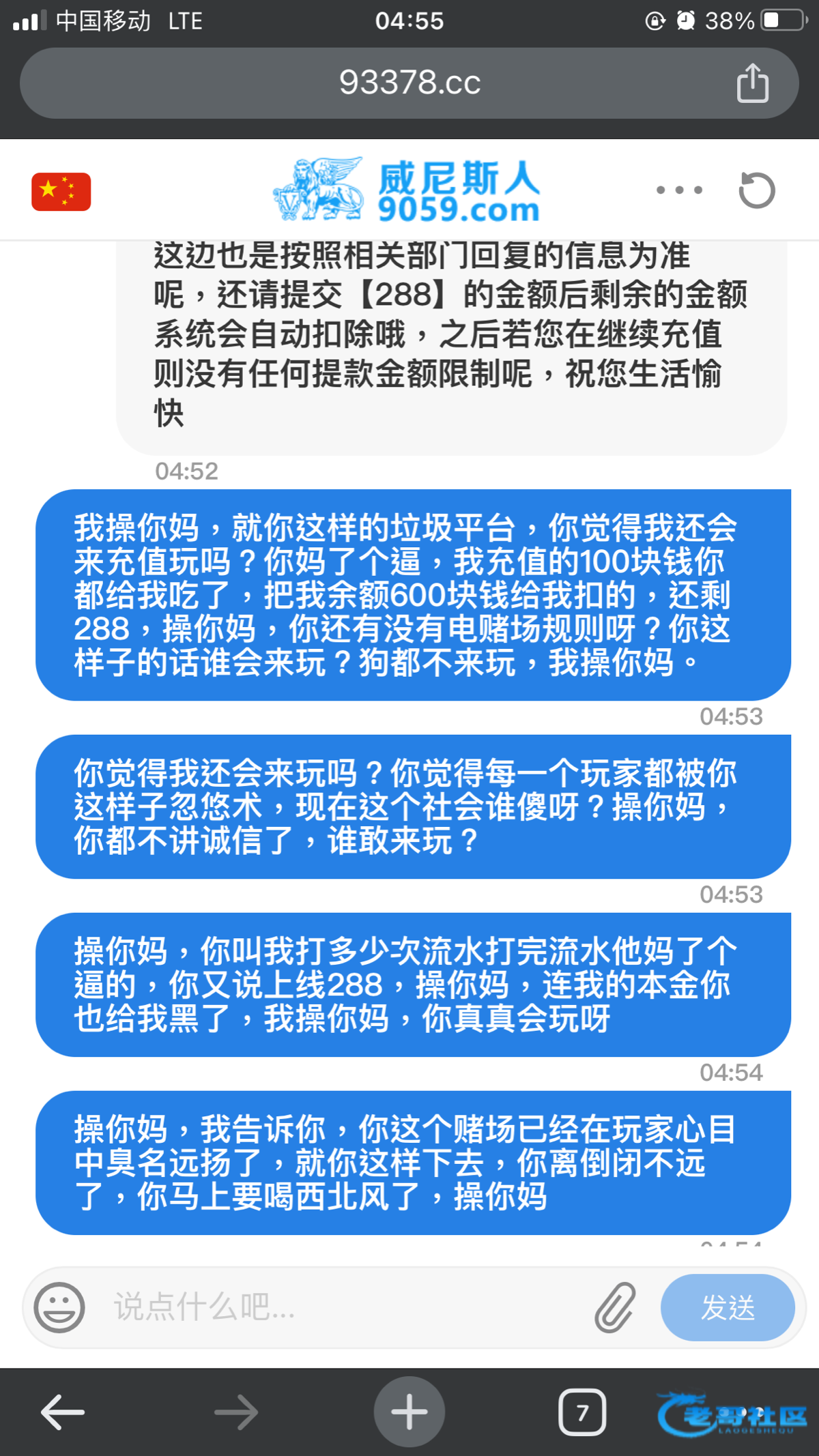Go back in the browser
This screenshot has width=819, height=1456.
coord(63,1412)
